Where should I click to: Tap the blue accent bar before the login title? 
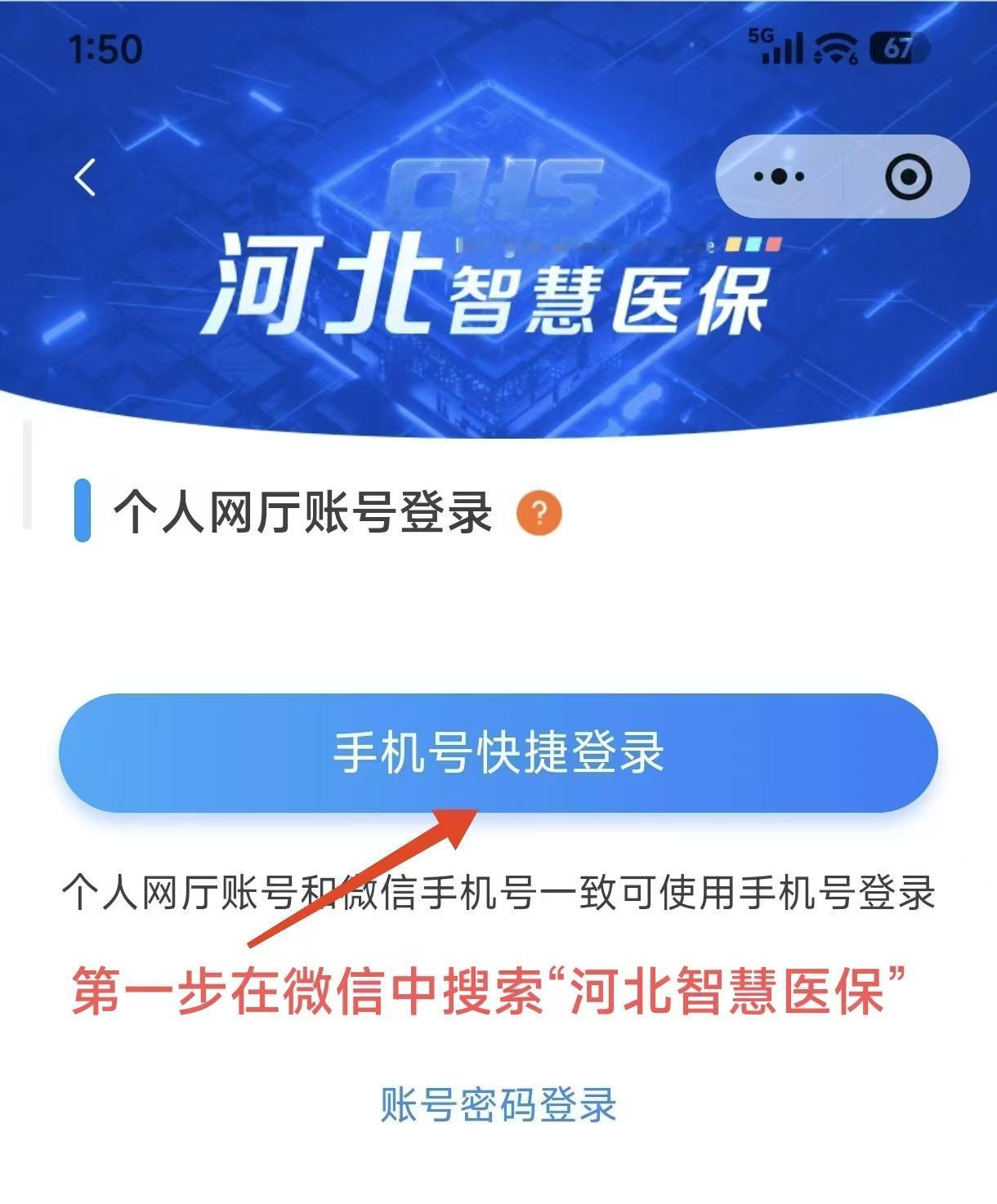pos(83,511)
